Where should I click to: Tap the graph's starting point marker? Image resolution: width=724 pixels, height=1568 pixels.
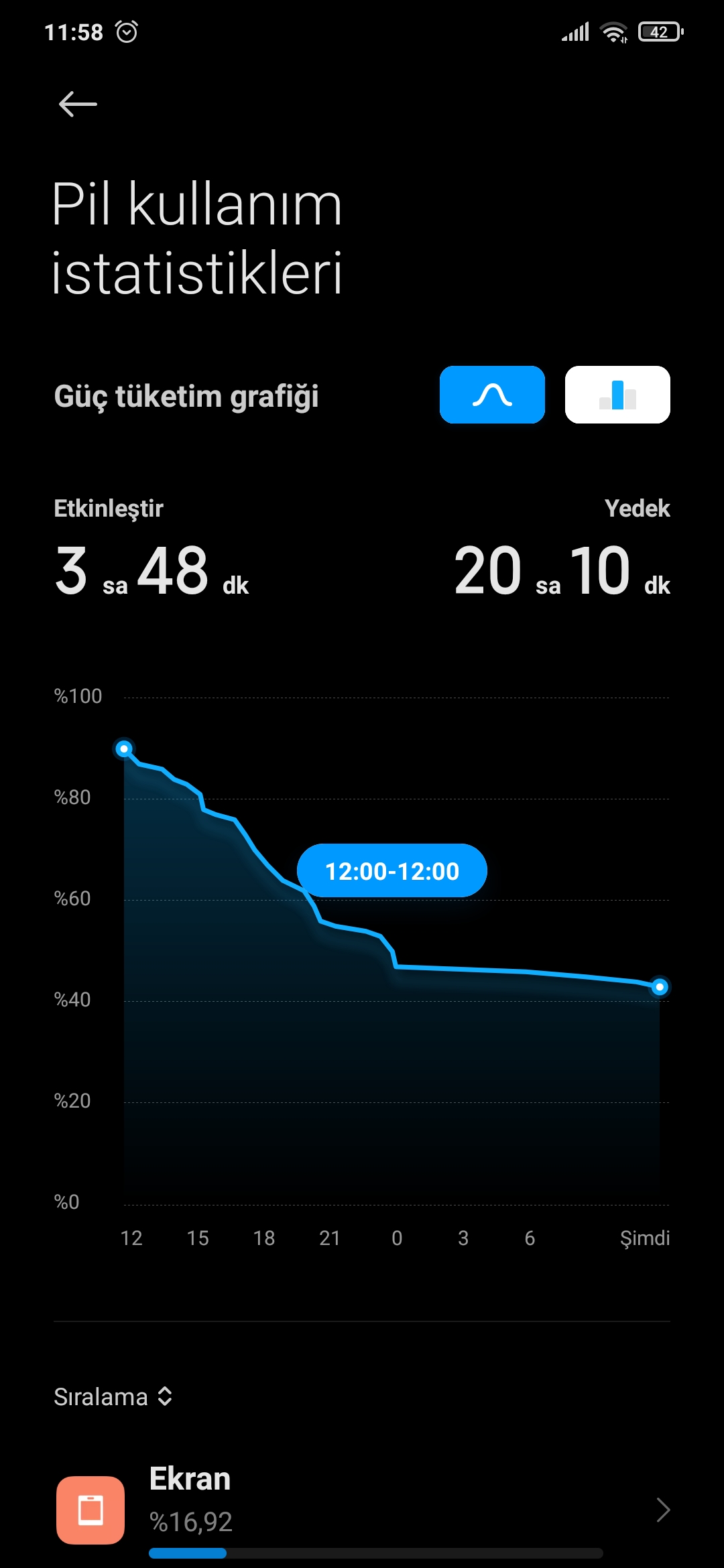[124, 748]
